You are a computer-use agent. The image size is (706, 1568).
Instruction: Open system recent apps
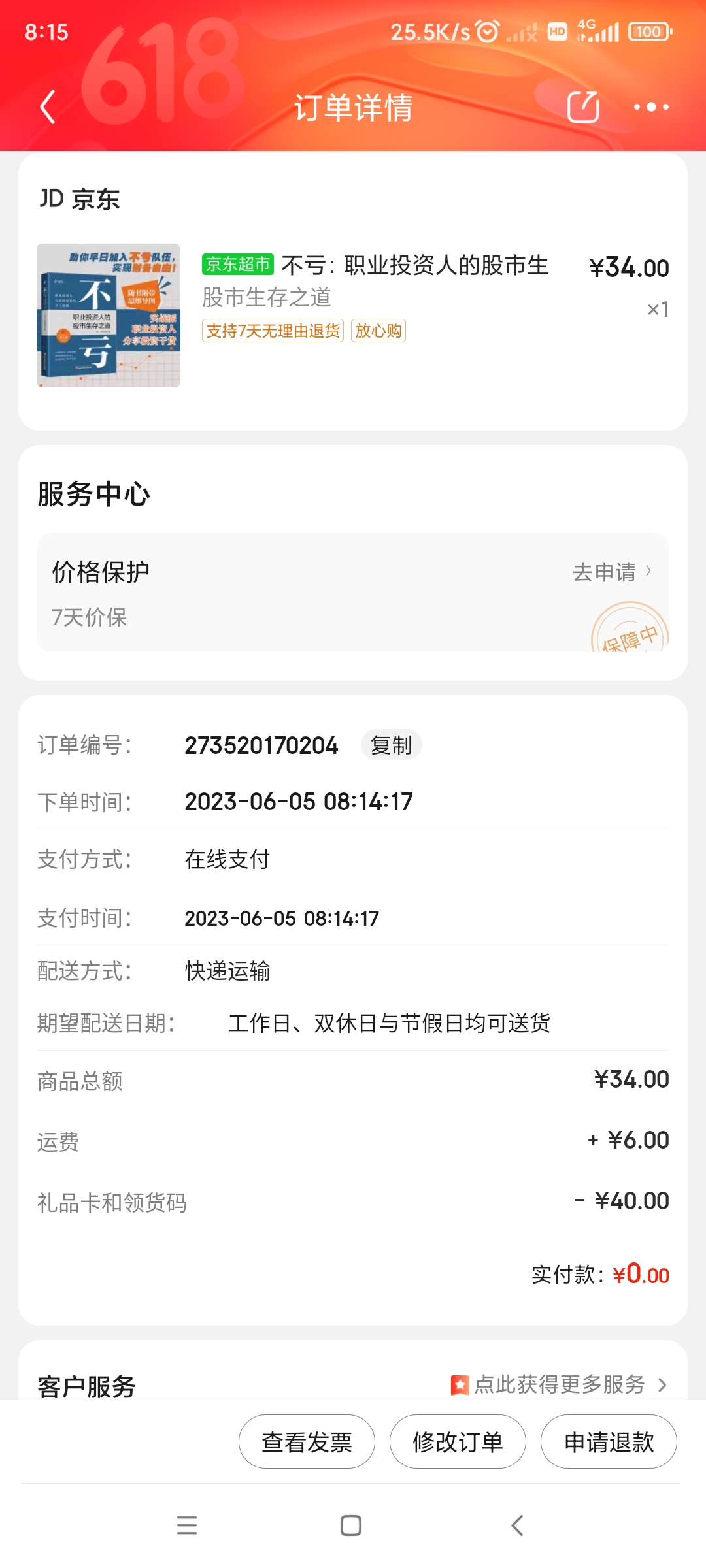187,1526
